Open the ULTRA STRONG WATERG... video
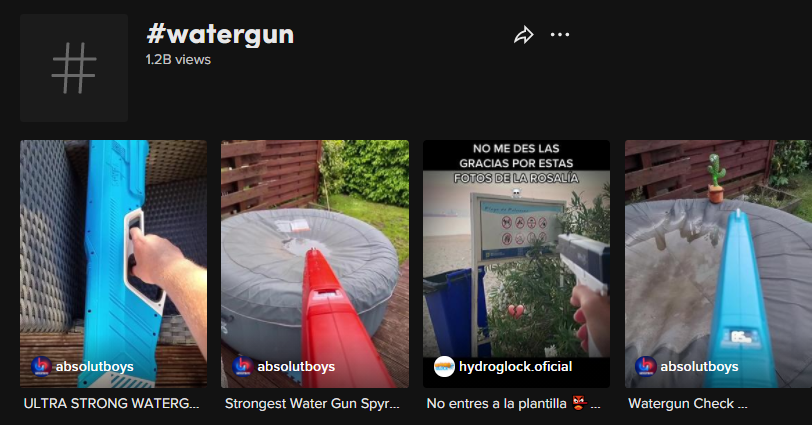The image size is (812, 425). point(113,263)
